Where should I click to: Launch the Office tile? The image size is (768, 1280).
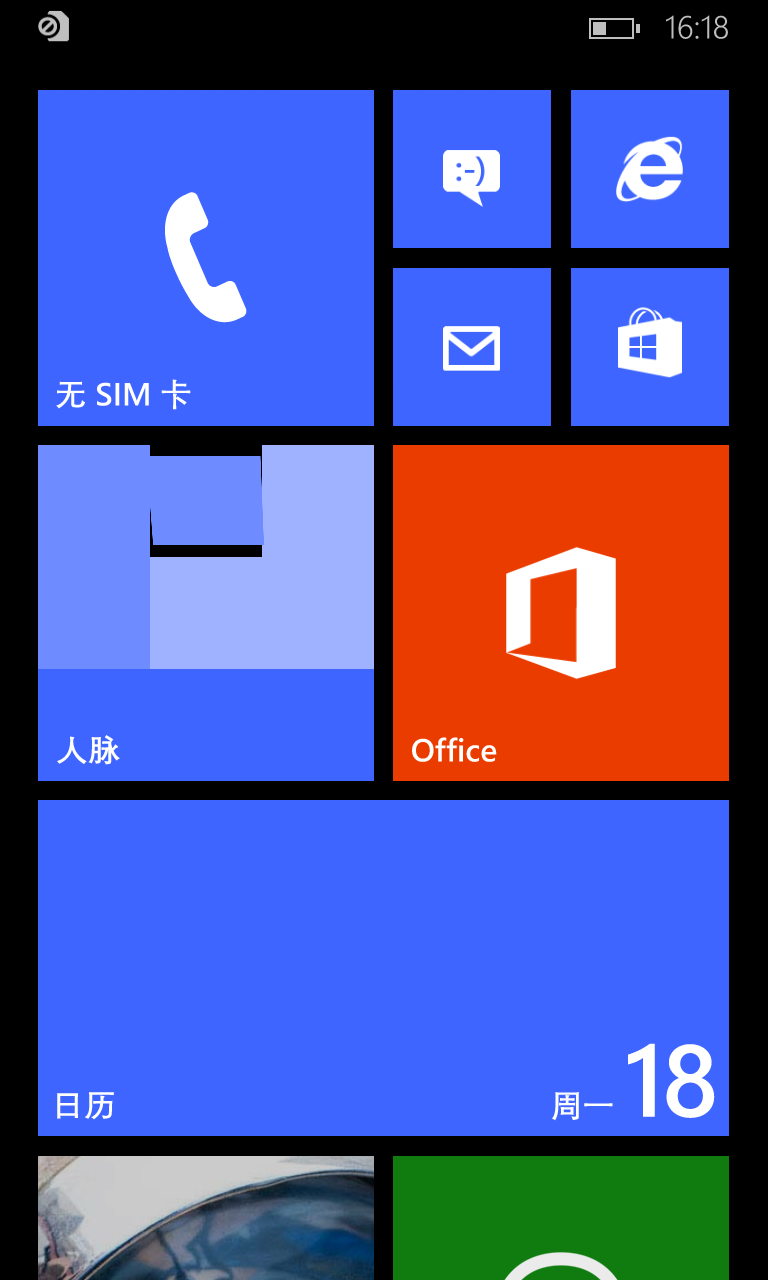coord(561,613)
